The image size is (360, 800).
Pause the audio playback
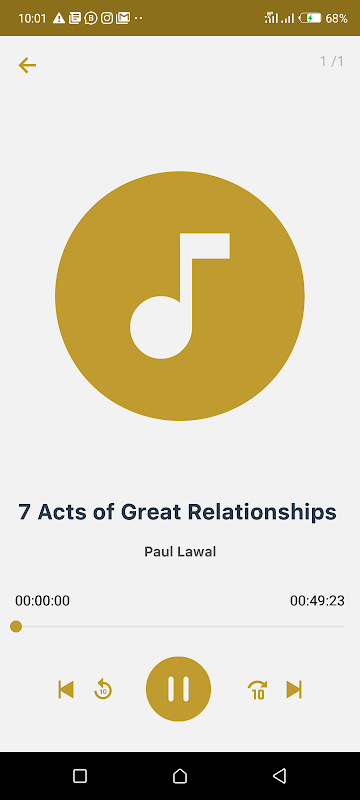pyautogui.click(x=178, y=689)
